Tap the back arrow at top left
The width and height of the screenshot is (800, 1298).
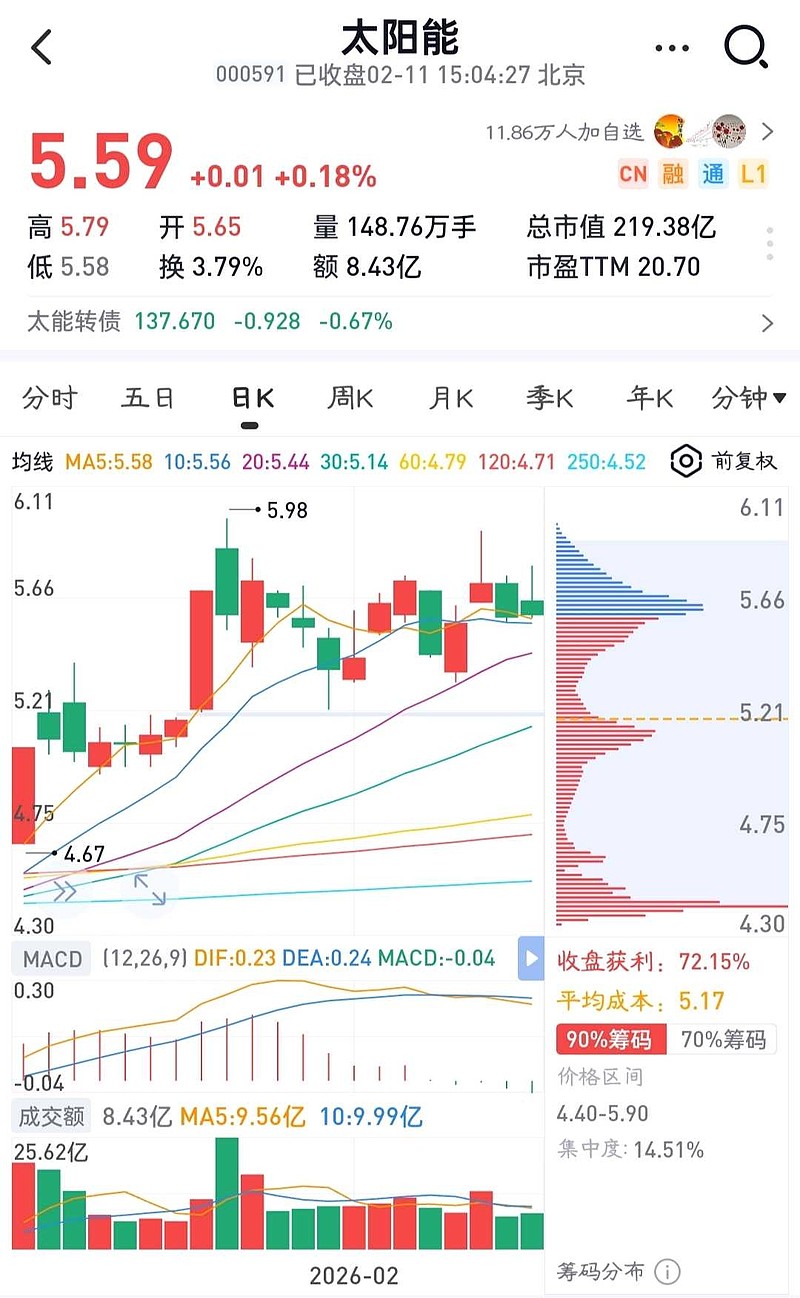click(x=40, y=47)
